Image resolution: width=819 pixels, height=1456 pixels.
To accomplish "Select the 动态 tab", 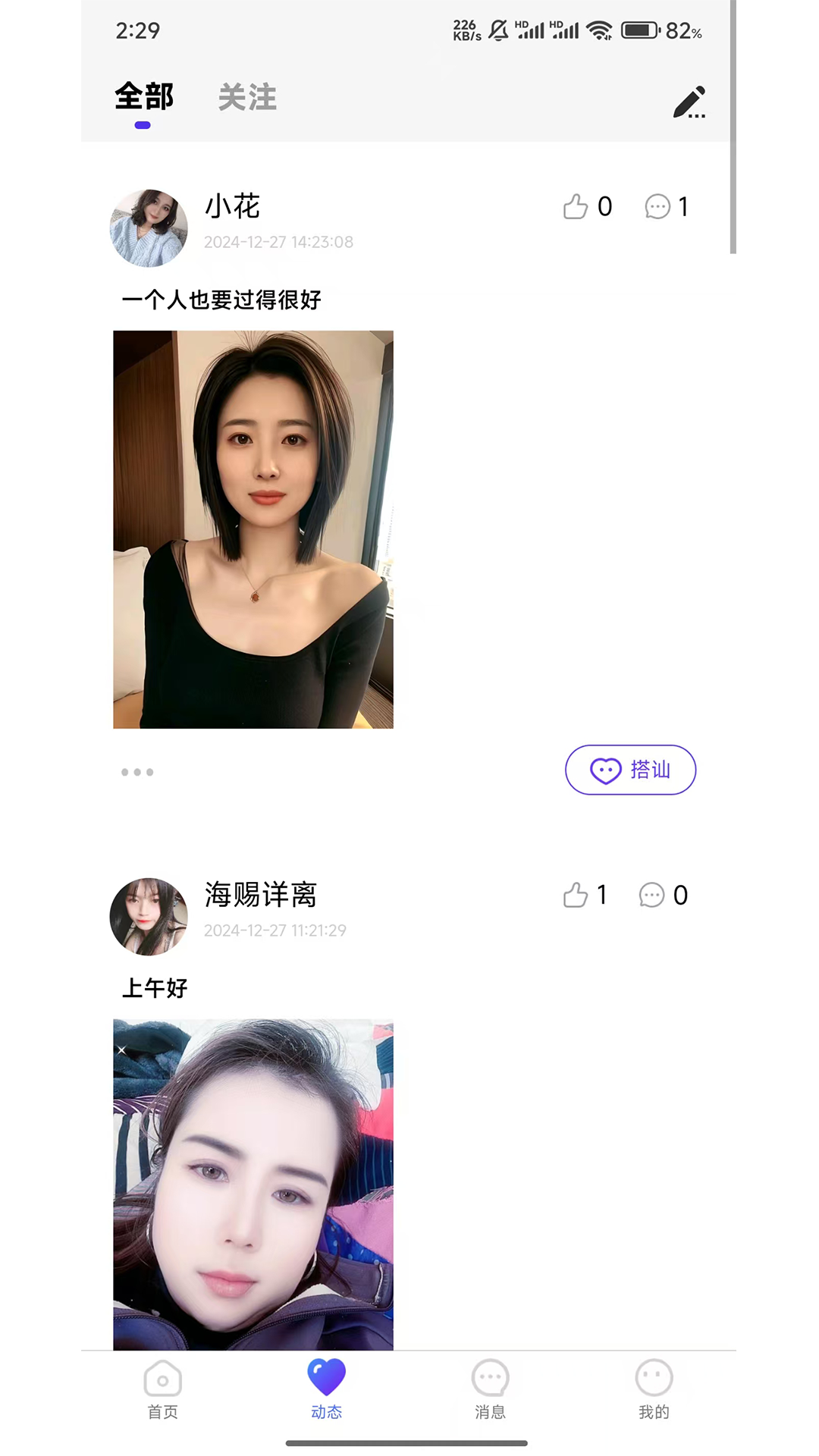I will coord(326,1389).
